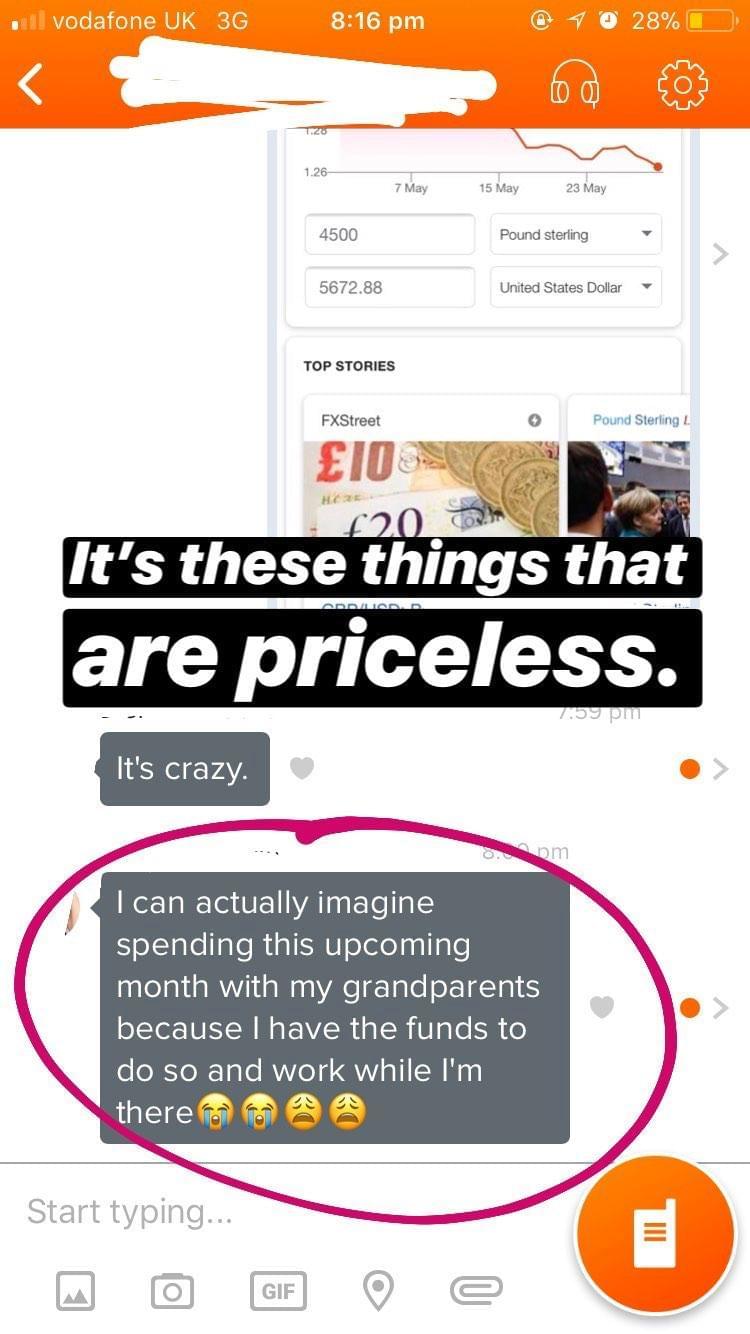Tap the "Start typing..." message field
Image resolution: width=750 pixels, height=1334 pixels.
coord(280,1212)
